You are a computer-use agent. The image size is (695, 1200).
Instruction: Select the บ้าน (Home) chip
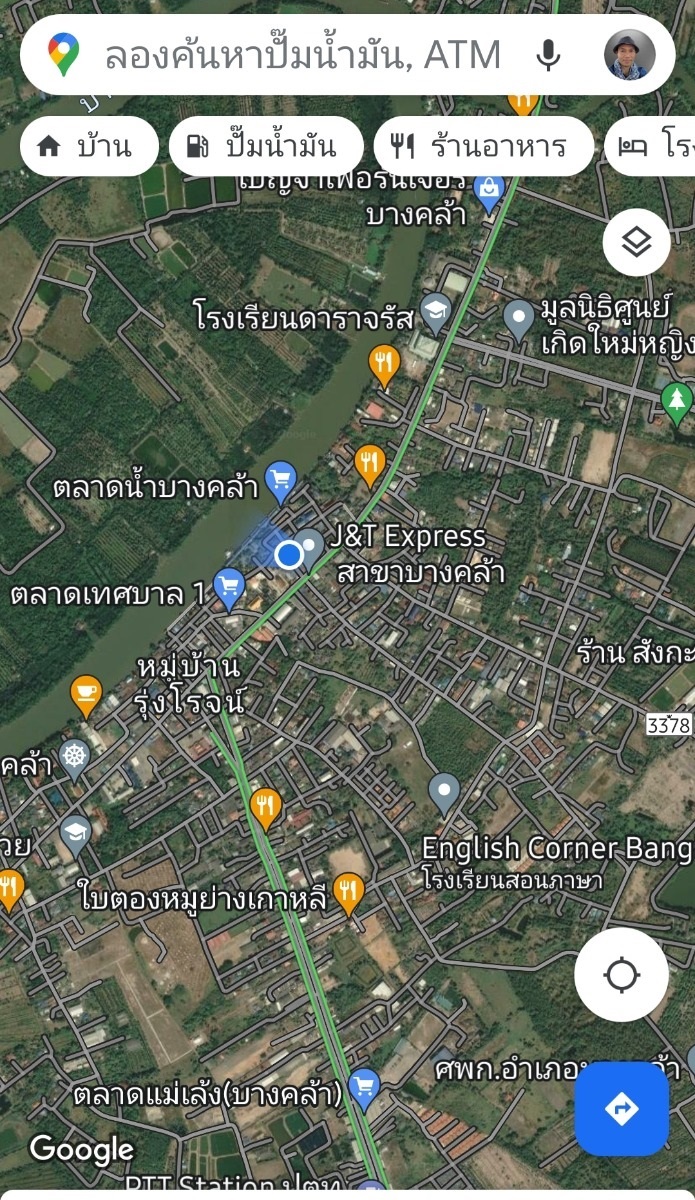pyautogui.click(x=88, y=147)
